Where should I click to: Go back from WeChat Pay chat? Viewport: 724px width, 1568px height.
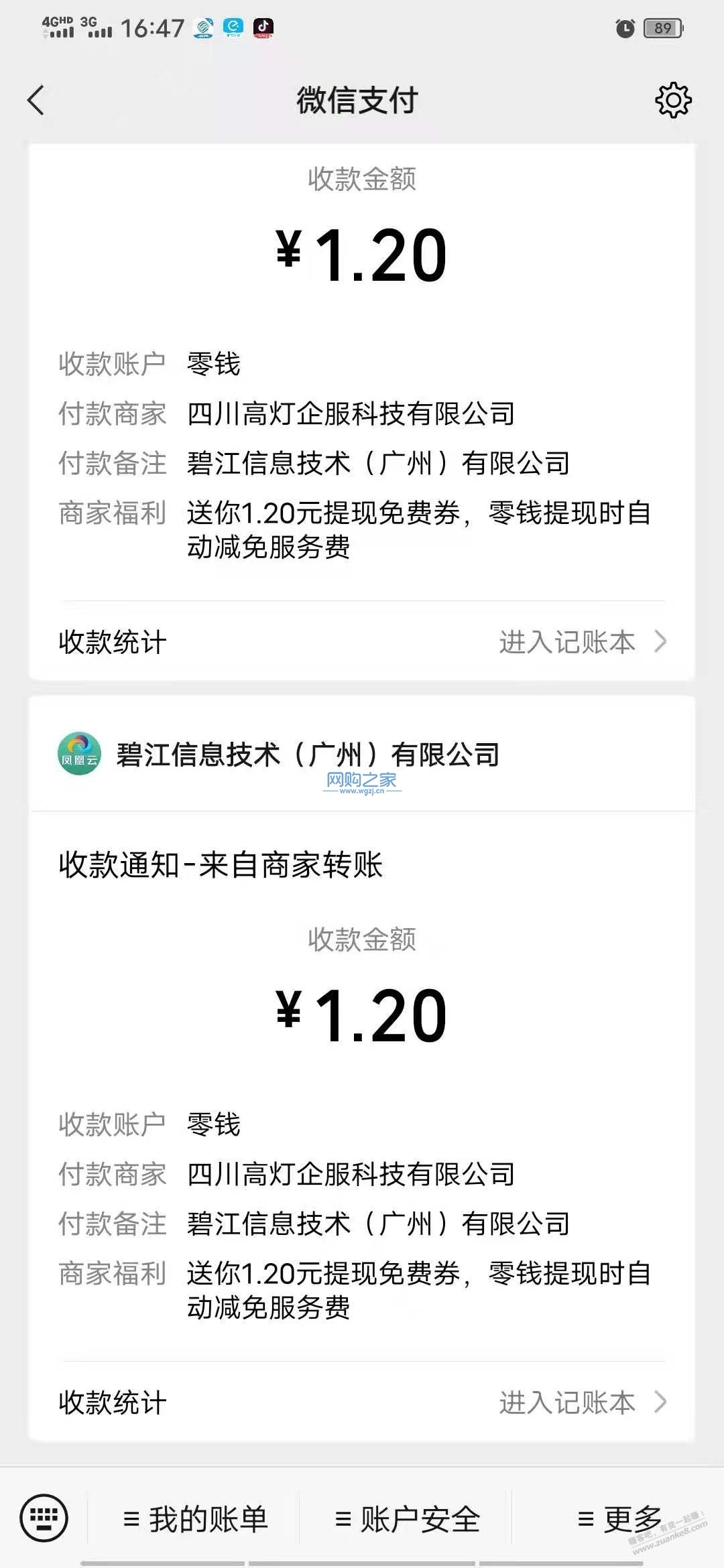36,101
